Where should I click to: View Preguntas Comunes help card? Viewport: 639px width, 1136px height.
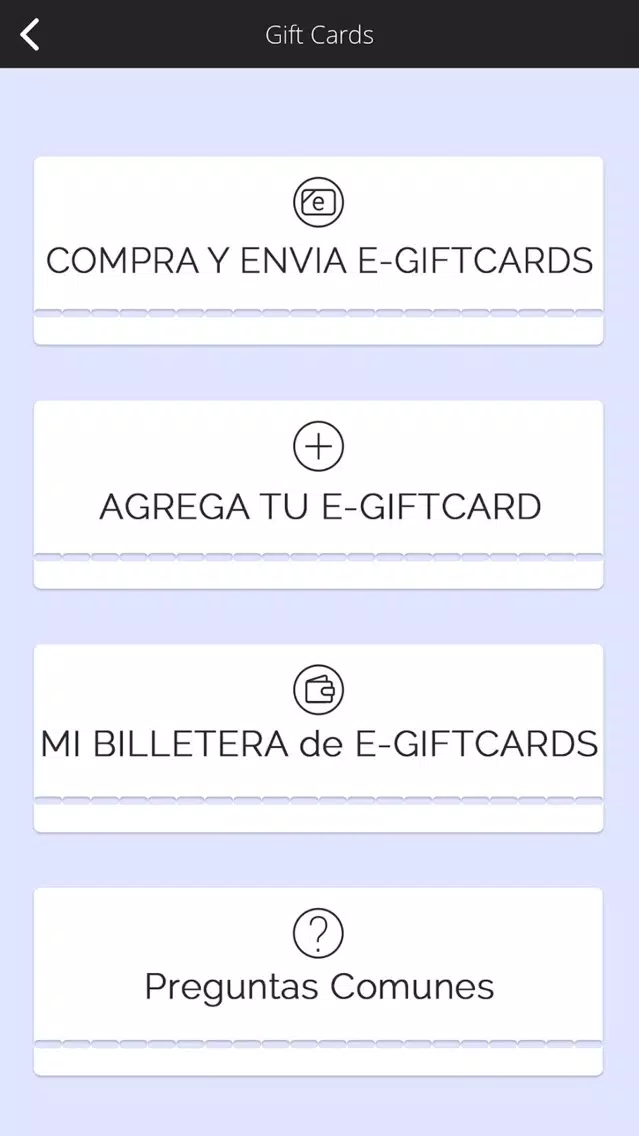click(319, 982)
